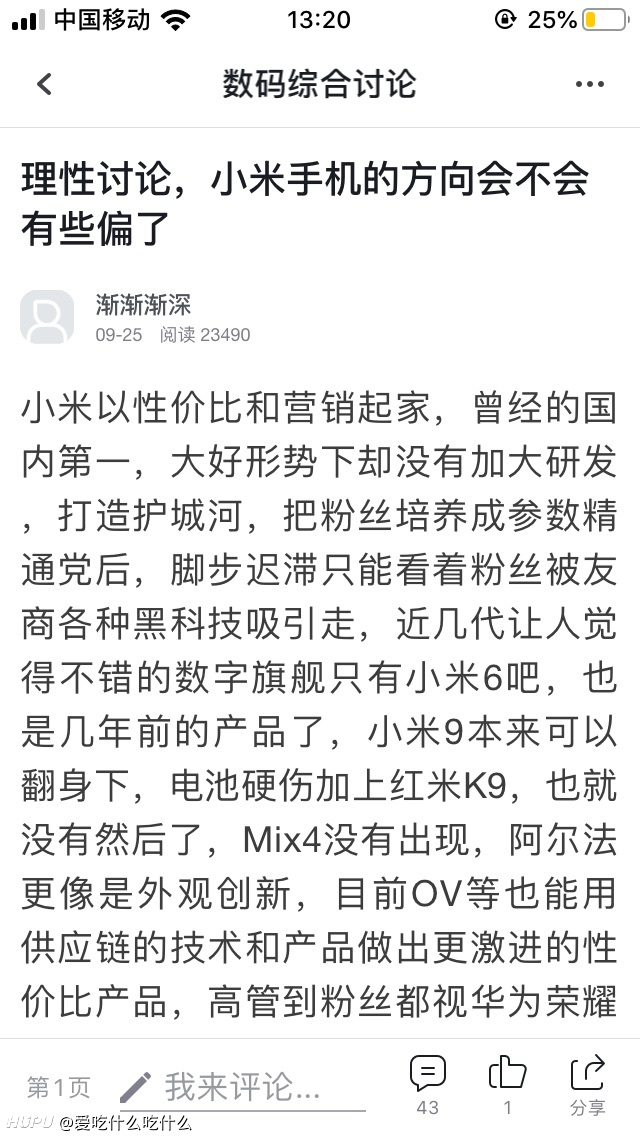
Task: View the 43 comments
Action: 428,1085
